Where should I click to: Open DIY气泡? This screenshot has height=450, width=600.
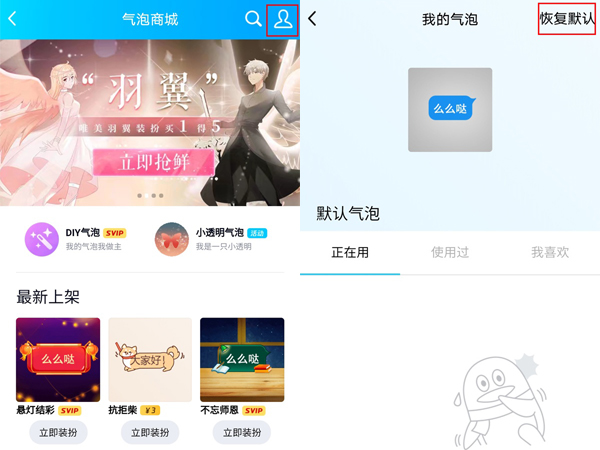coord(76,239)
